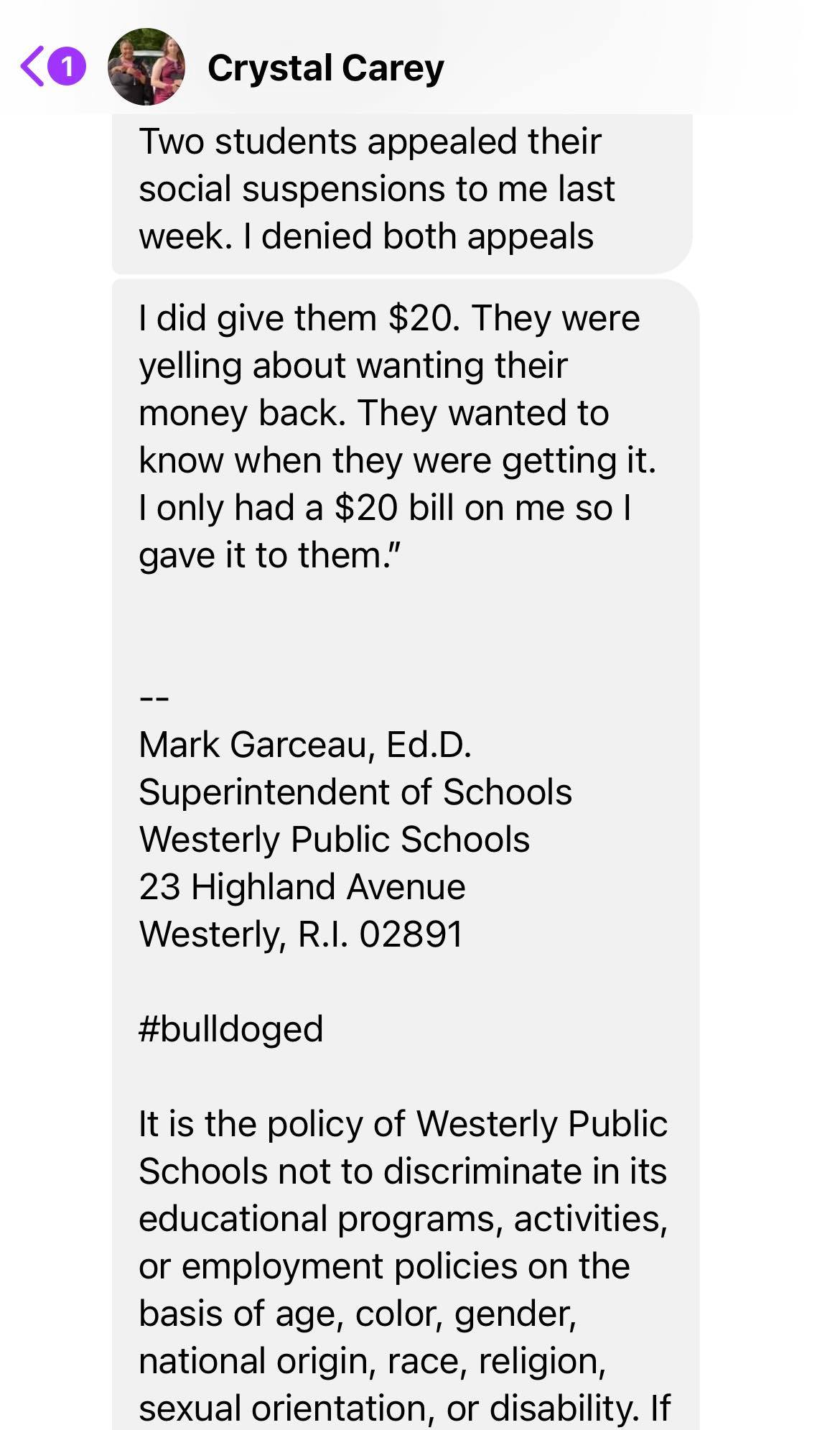The width and height of the screenshot is (840, 1430).
Task: View Crystal Carey's conversation details
Action: pyautogui.click(x=325, y=69)
